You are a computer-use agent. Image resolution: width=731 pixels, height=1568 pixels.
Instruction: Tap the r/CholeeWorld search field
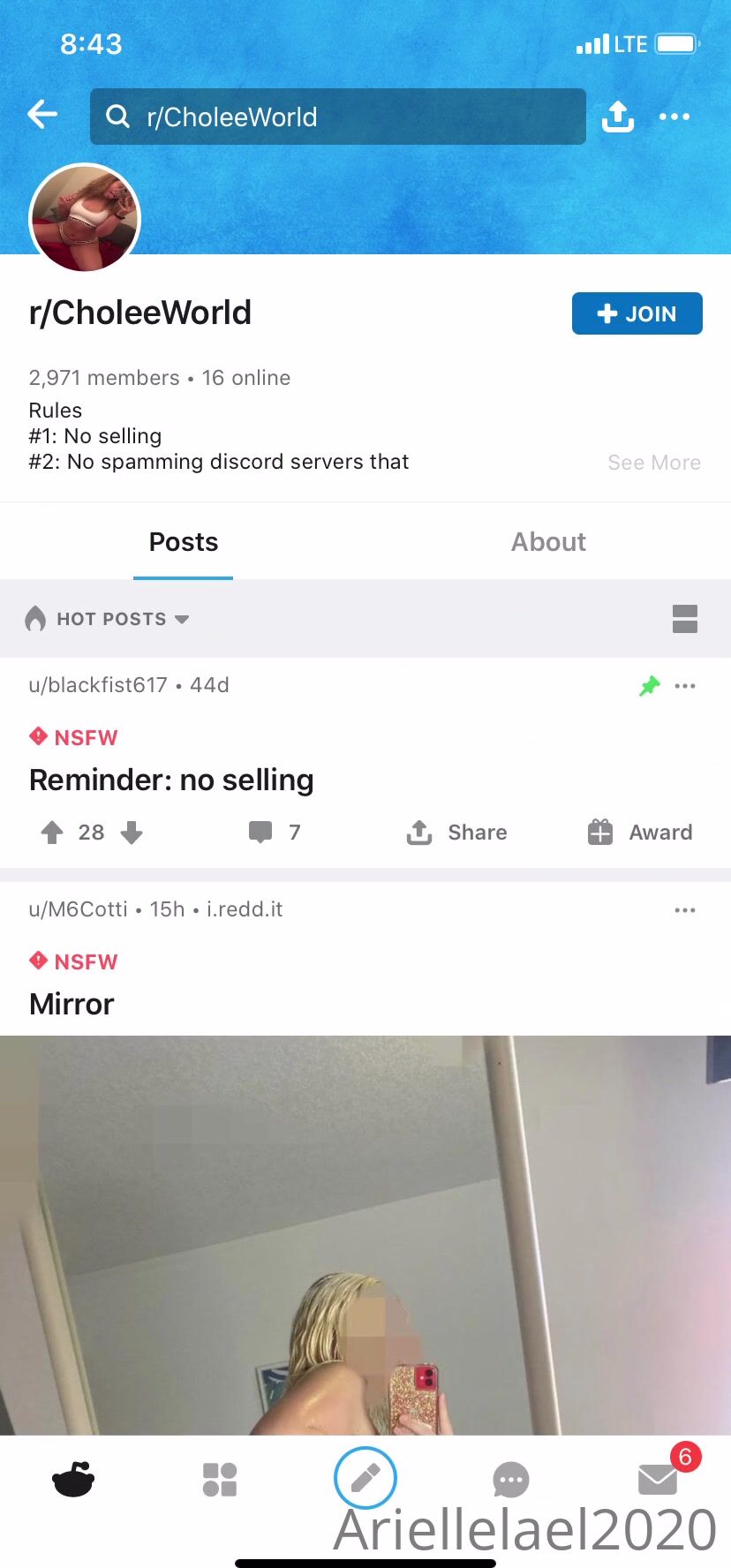tap(337, 117)
